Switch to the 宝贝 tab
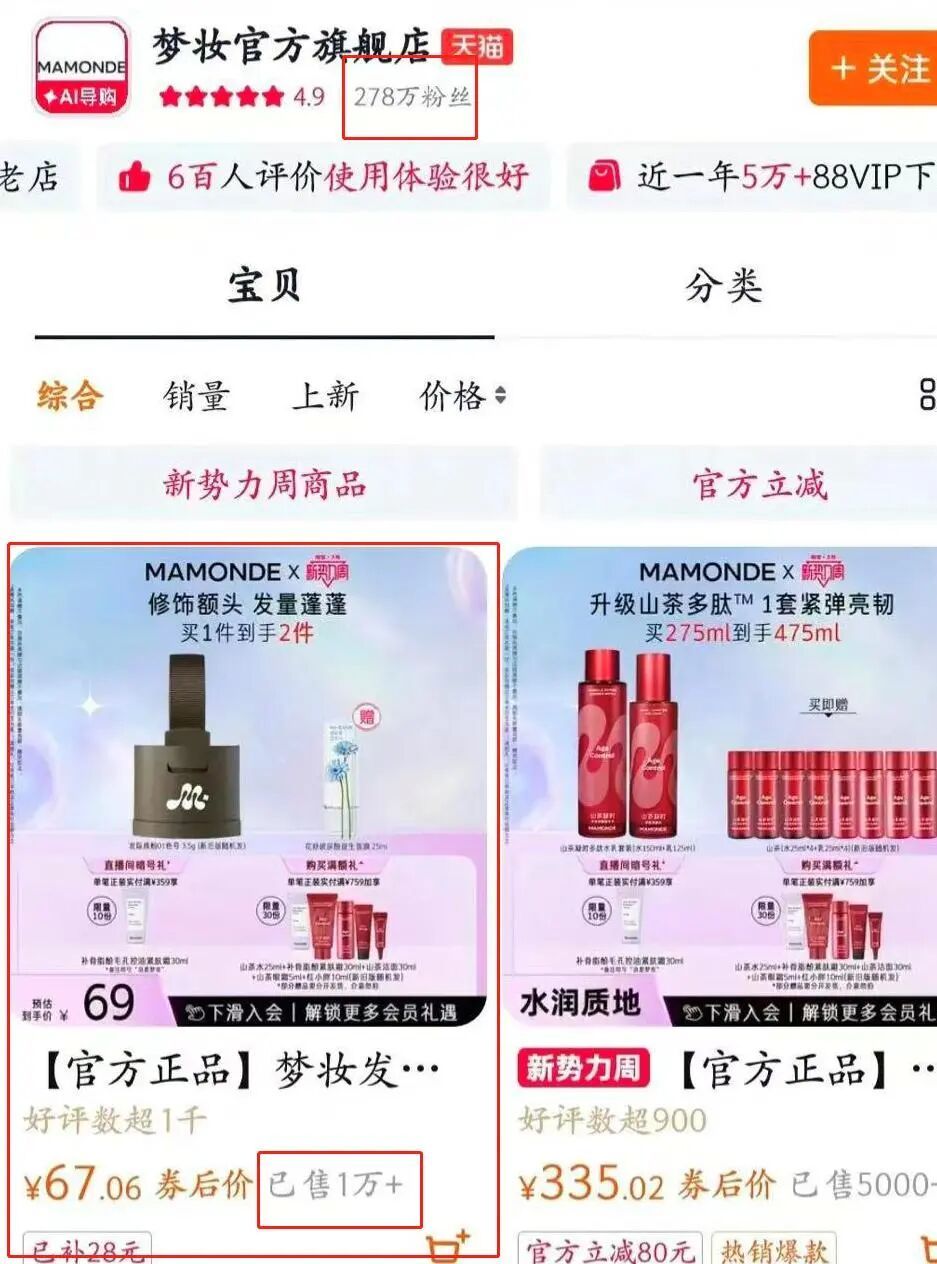Screen dimensions: 937x1264 [x=264, y=286]
